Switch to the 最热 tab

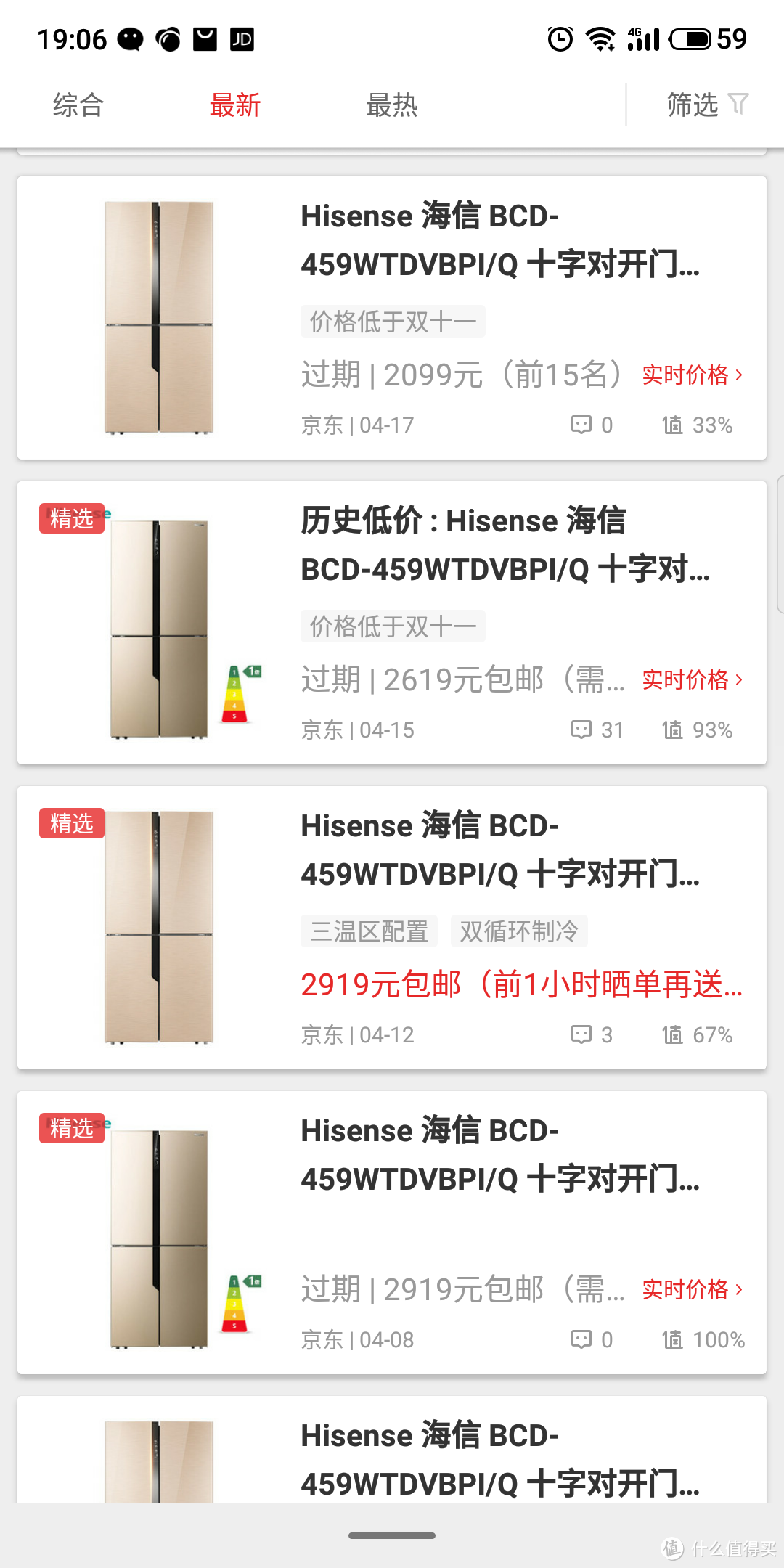click(x=392, y=105)
